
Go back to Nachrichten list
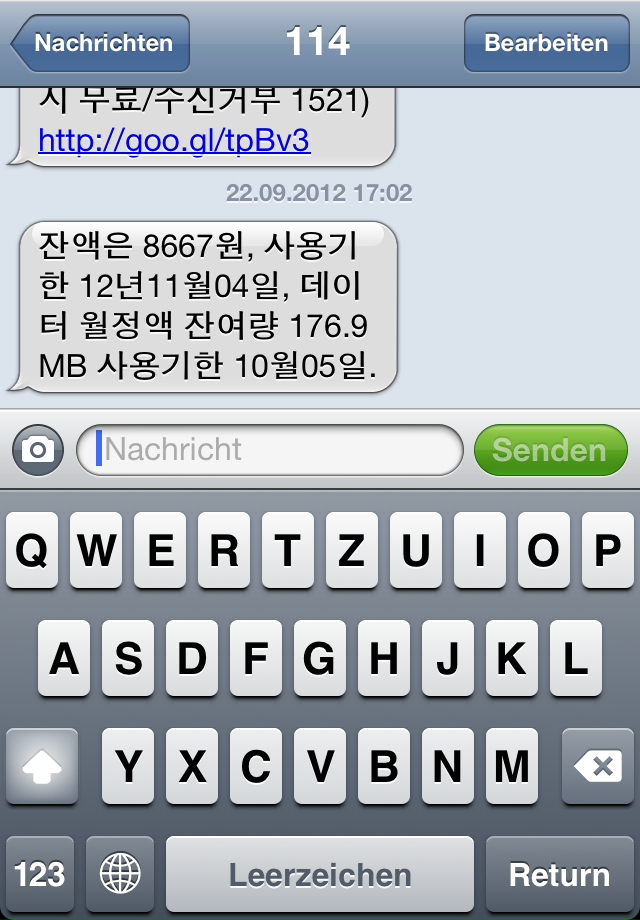coord(100,44)
